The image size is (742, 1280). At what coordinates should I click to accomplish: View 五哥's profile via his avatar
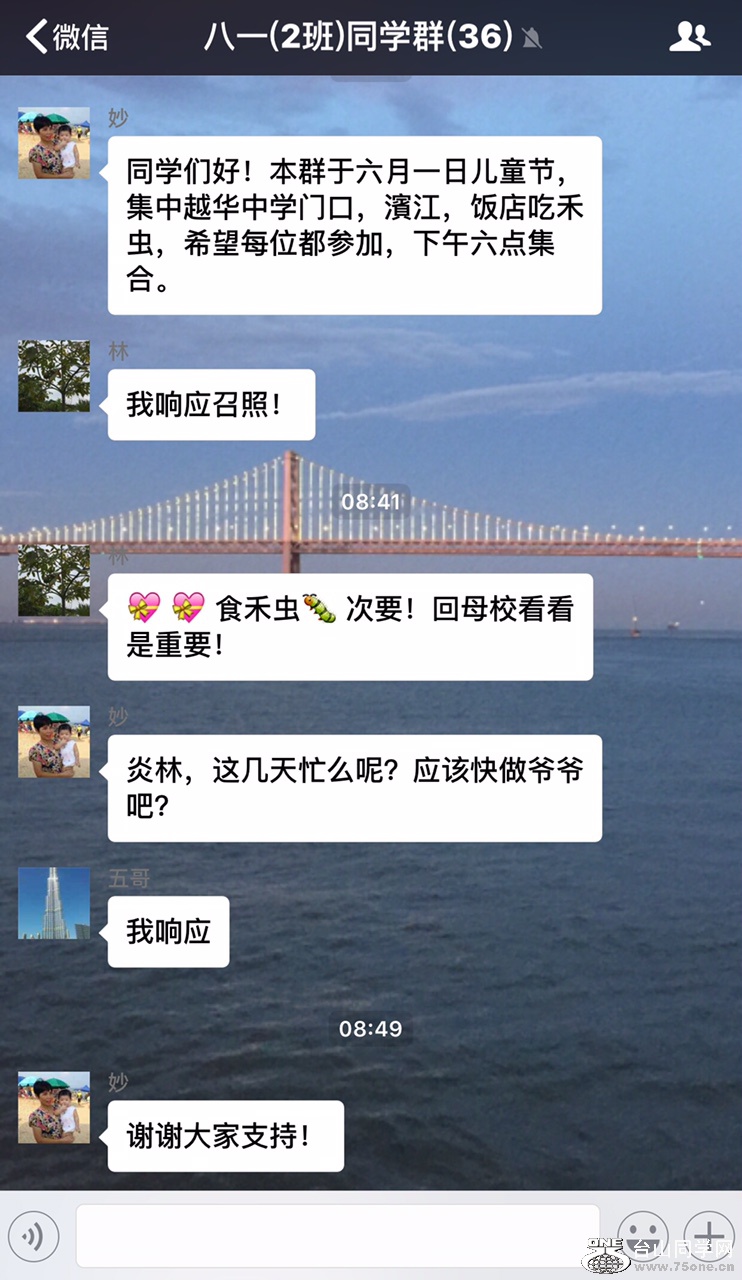(54, 903)
